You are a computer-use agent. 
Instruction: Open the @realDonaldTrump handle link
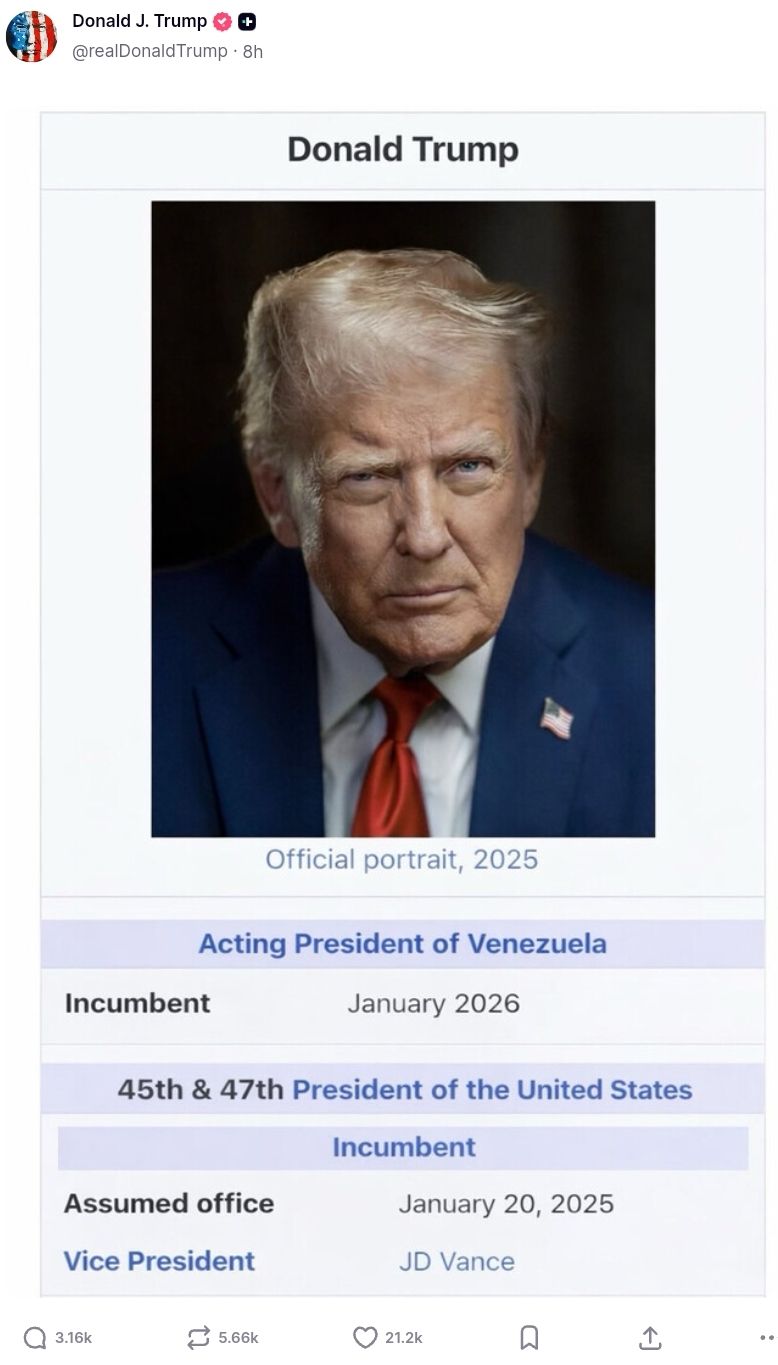click(x=149, y=51)
